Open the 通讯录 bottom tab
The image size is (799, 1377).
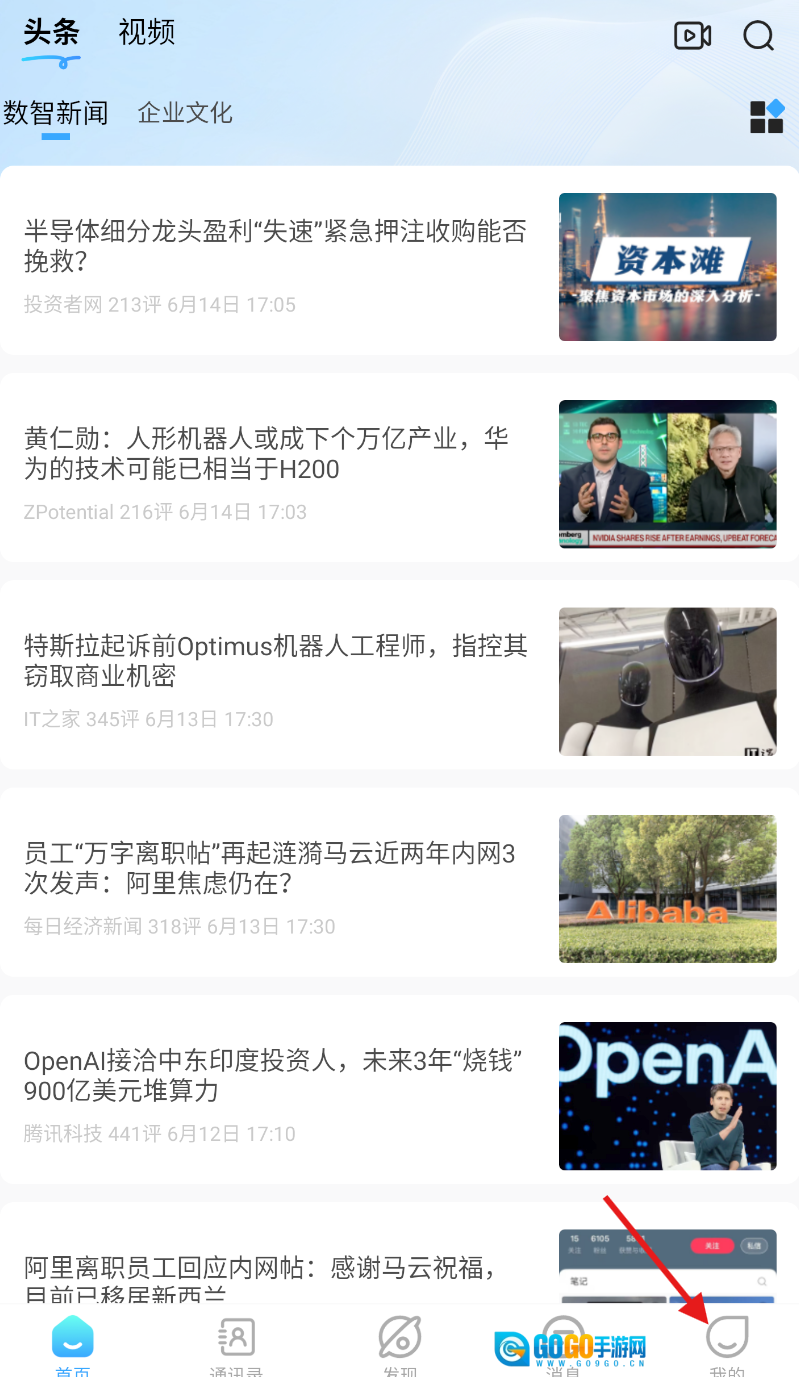237,1345
